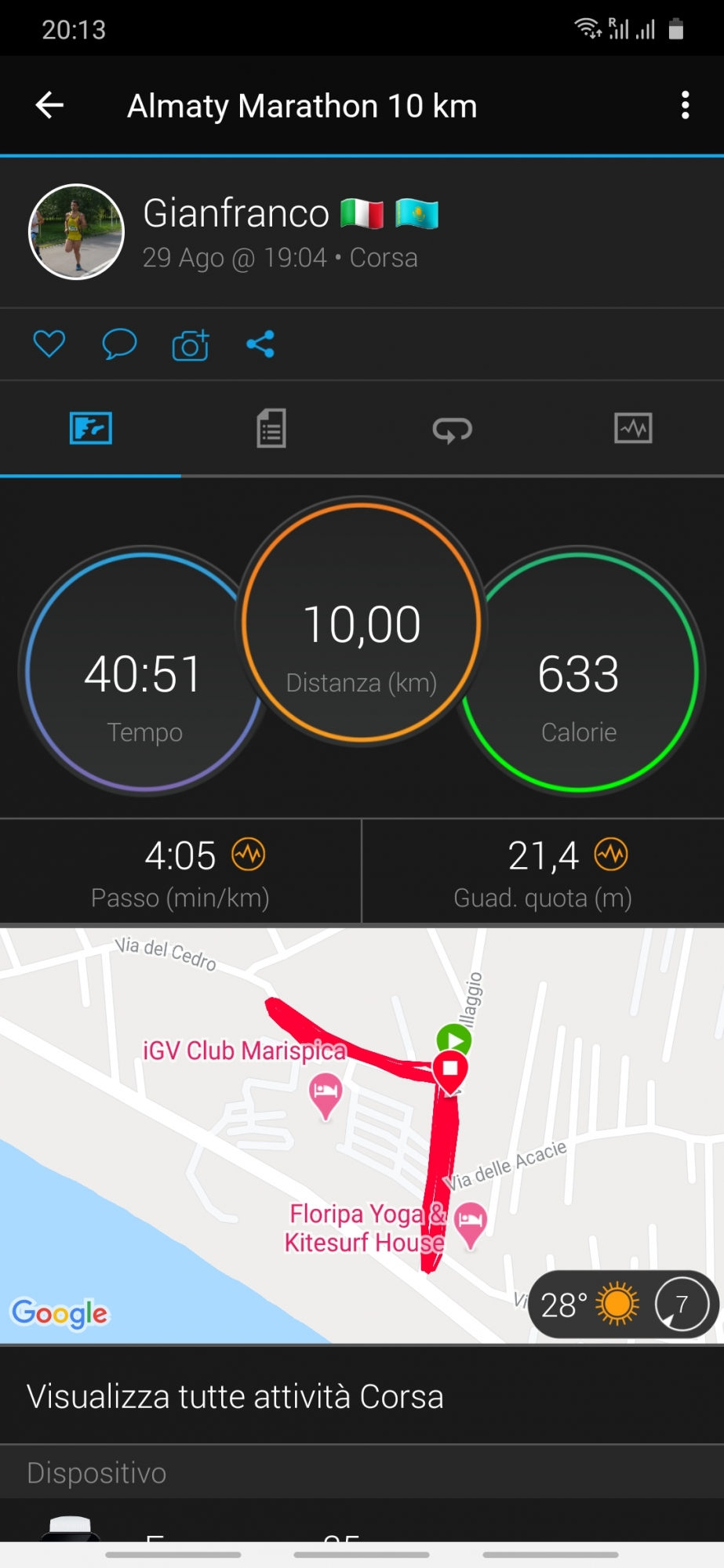Switch to the laps tab
This screenshot has height=1568, width=724.
coord(453,429)
